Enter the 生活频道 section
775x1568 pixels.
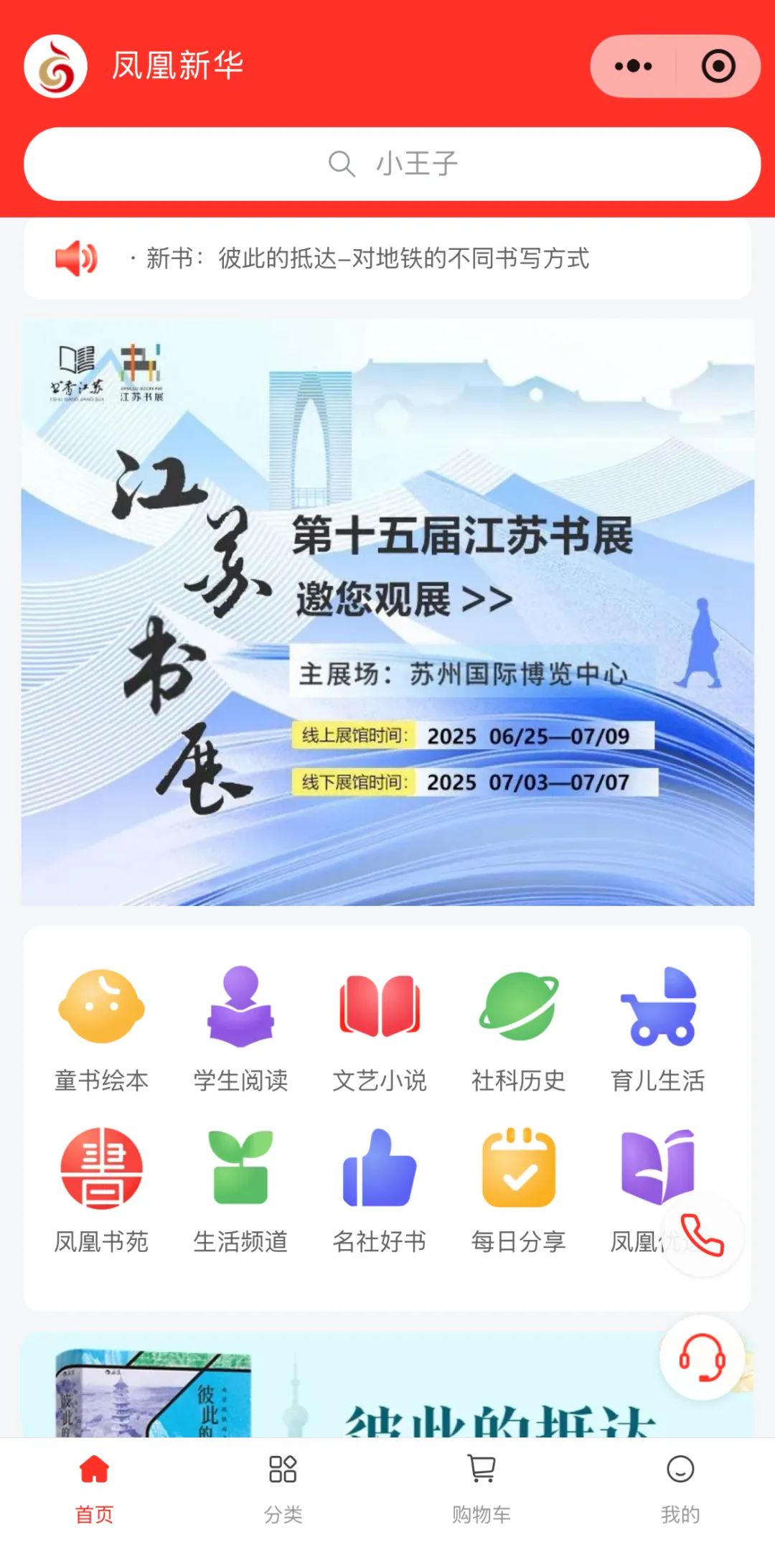240,1190
